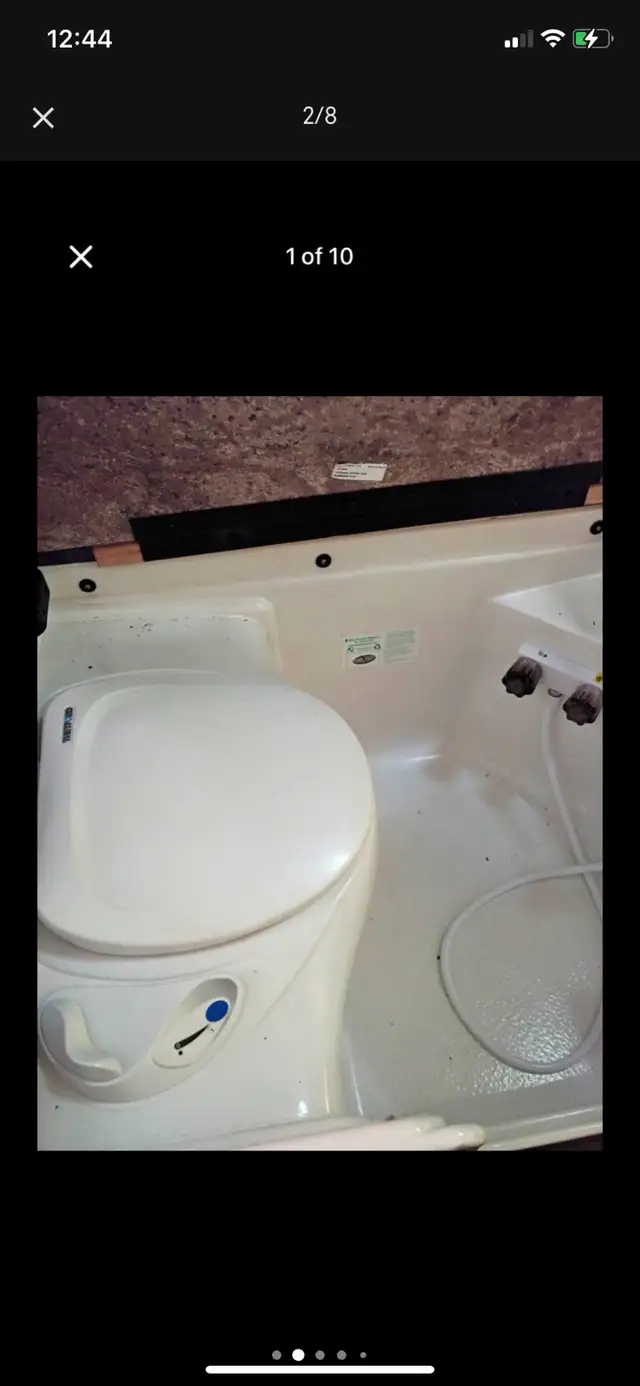Tap the page indicator dots below the photo
The height and width of the screenshot is (1386, 640).
pos(319,1355)
